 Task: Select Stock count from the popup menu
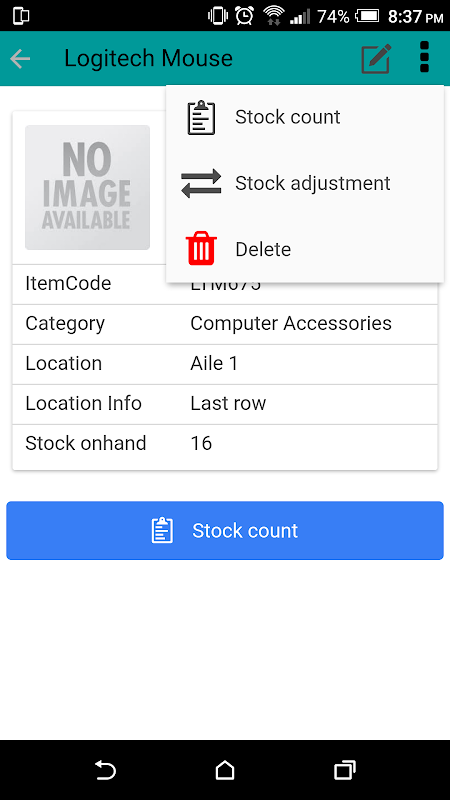tap(305, 118)
